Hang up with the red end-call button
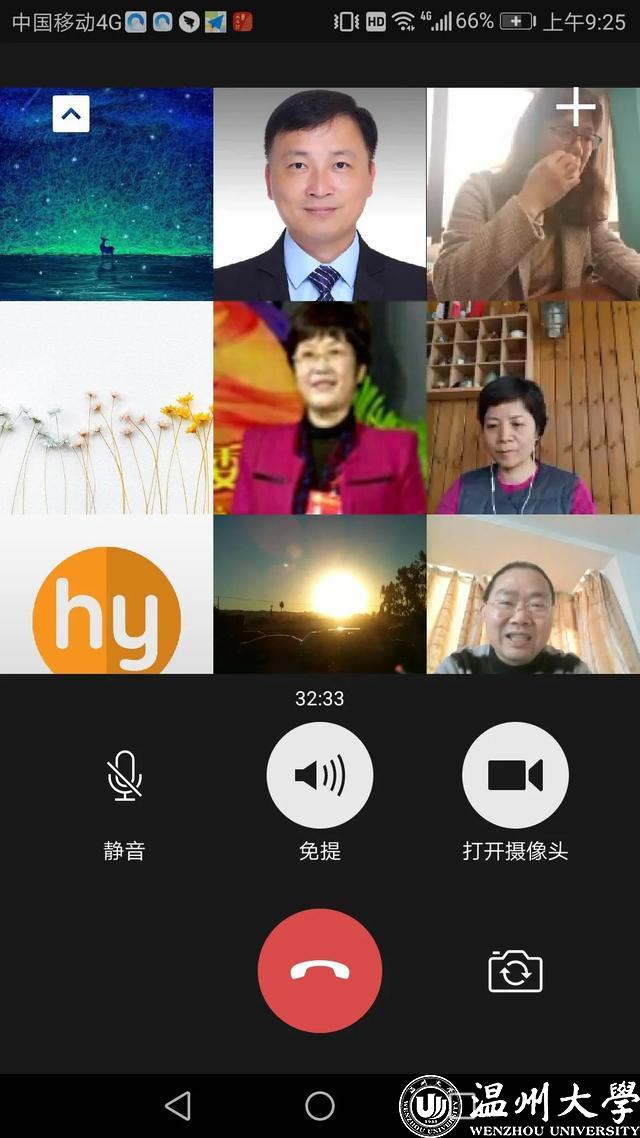The height and width of the screenshot is (1138, 640). tap(320, 970)
